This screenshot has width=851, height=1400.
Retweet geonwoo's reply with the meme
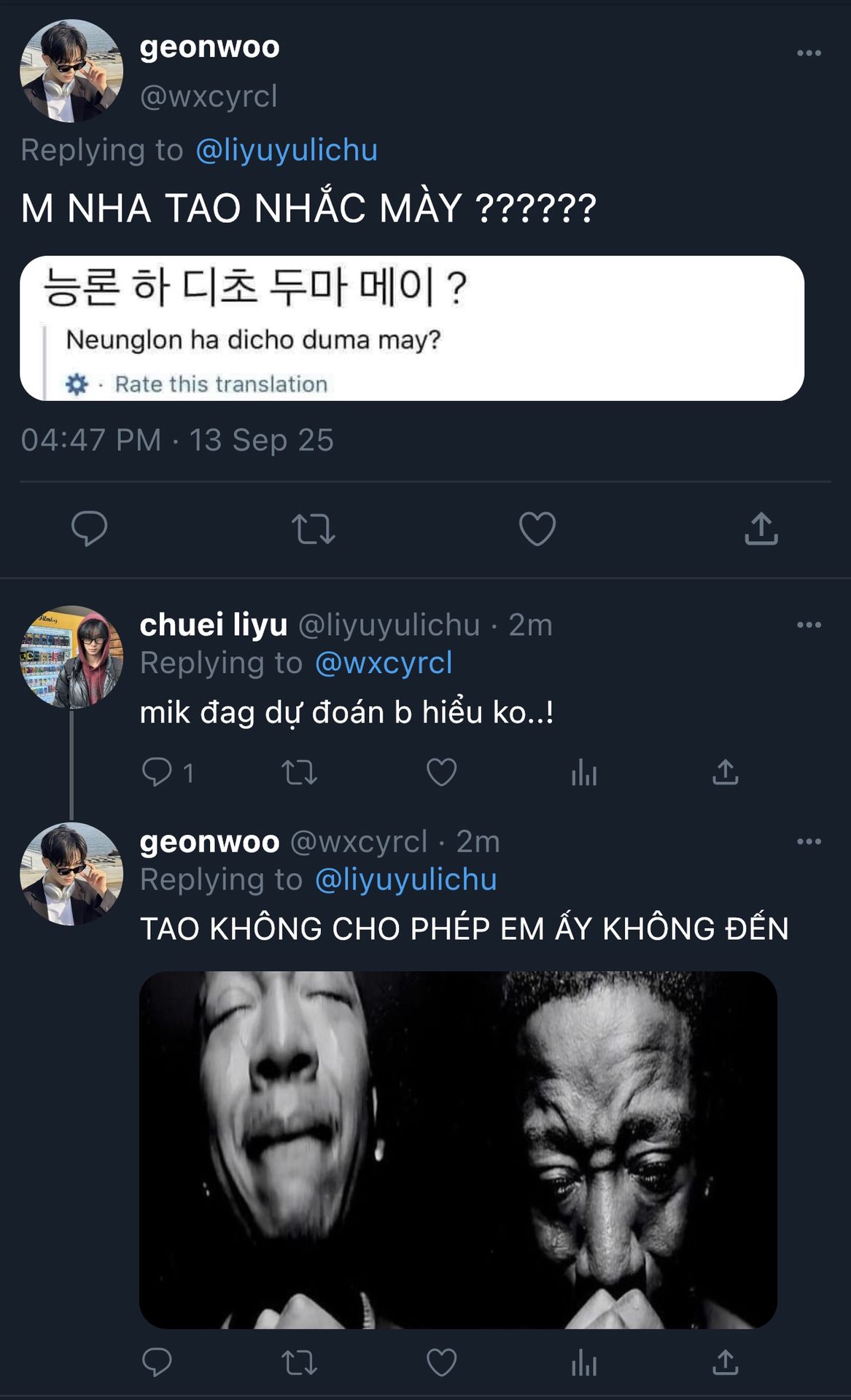(299, 1362)
